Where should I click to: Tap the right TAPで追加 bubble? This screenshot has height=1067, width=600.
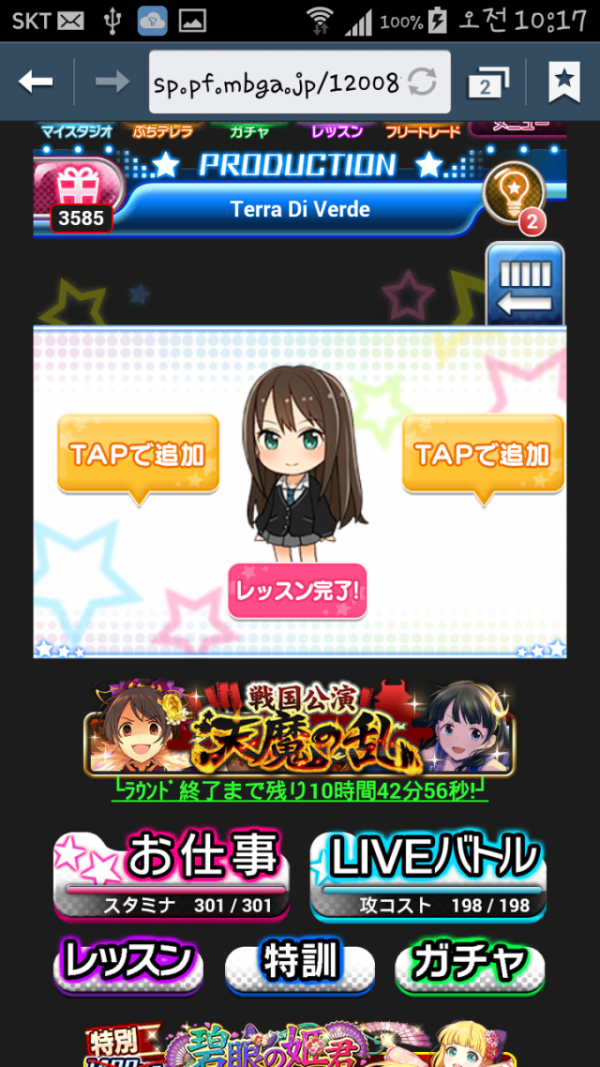(483, 455)
